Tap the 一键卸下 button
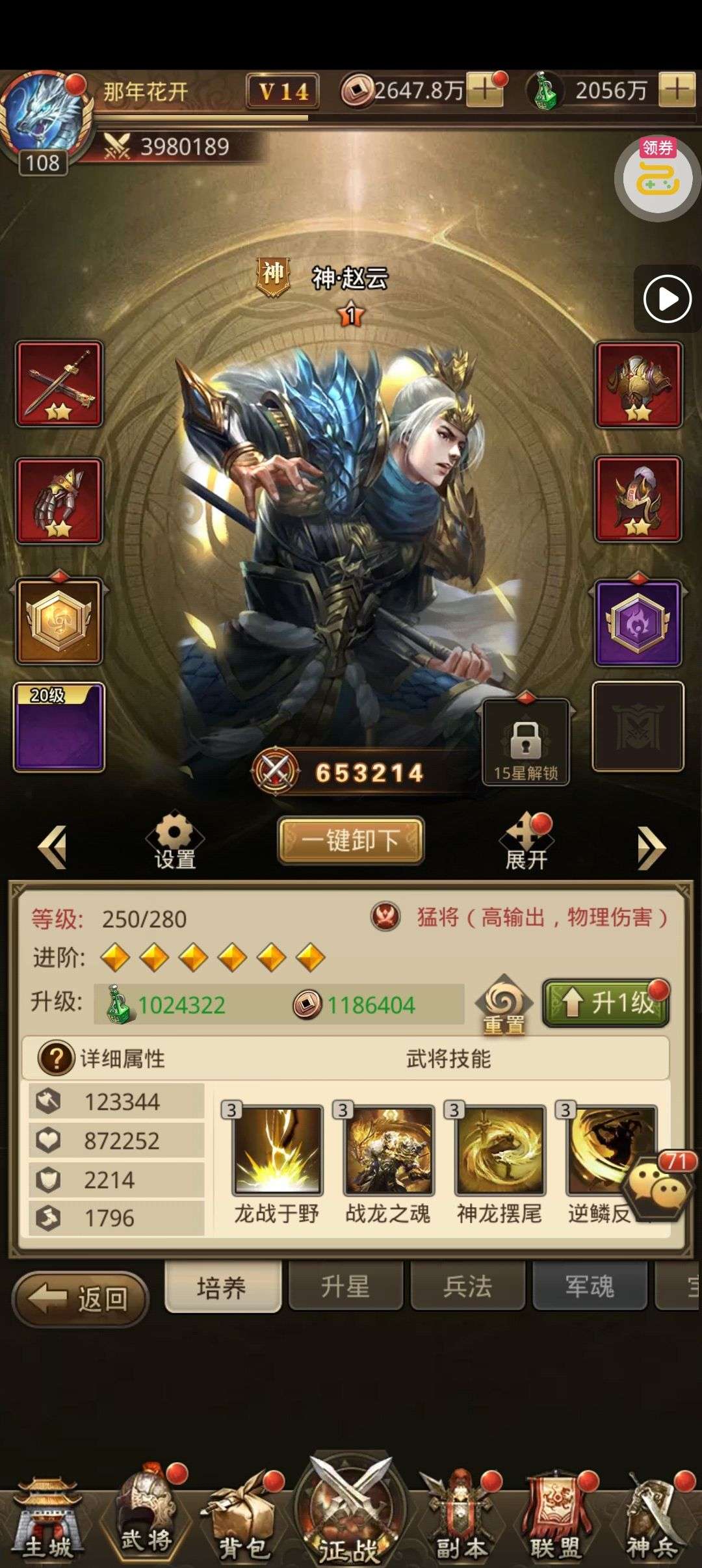Viewport: 702px width, 1568px height. pos(351,841)
